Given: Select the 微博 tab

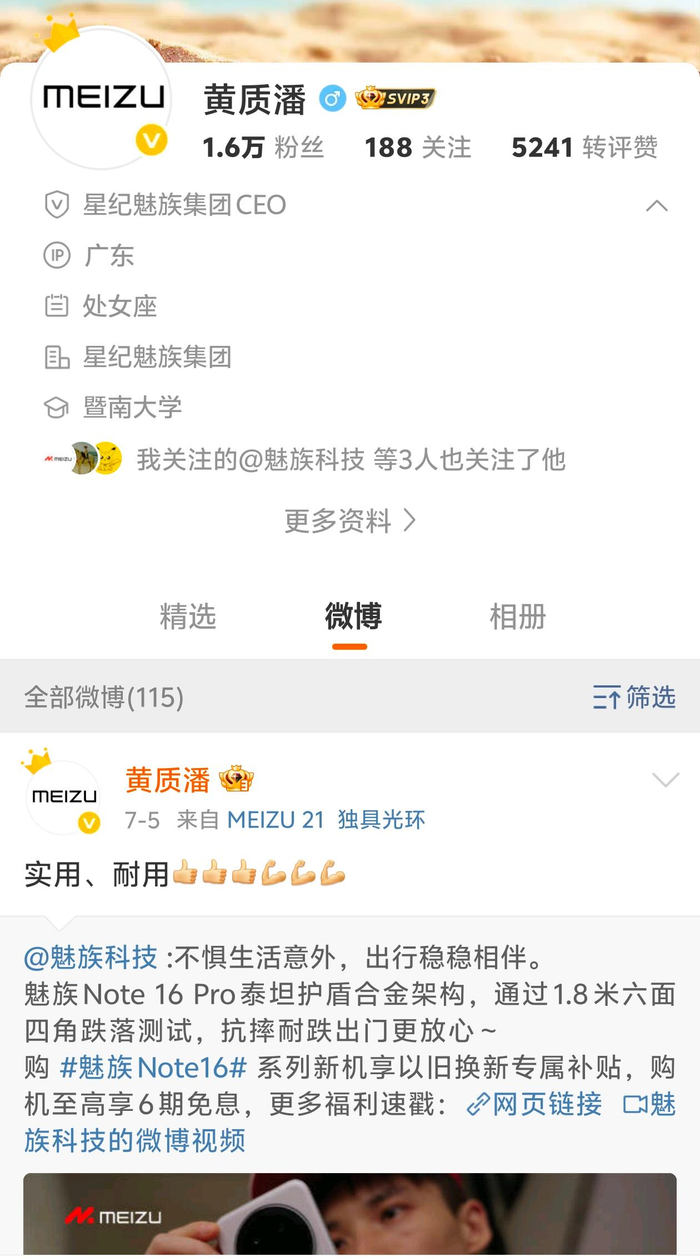Looking at the screenshot, I should coord(353,616).
